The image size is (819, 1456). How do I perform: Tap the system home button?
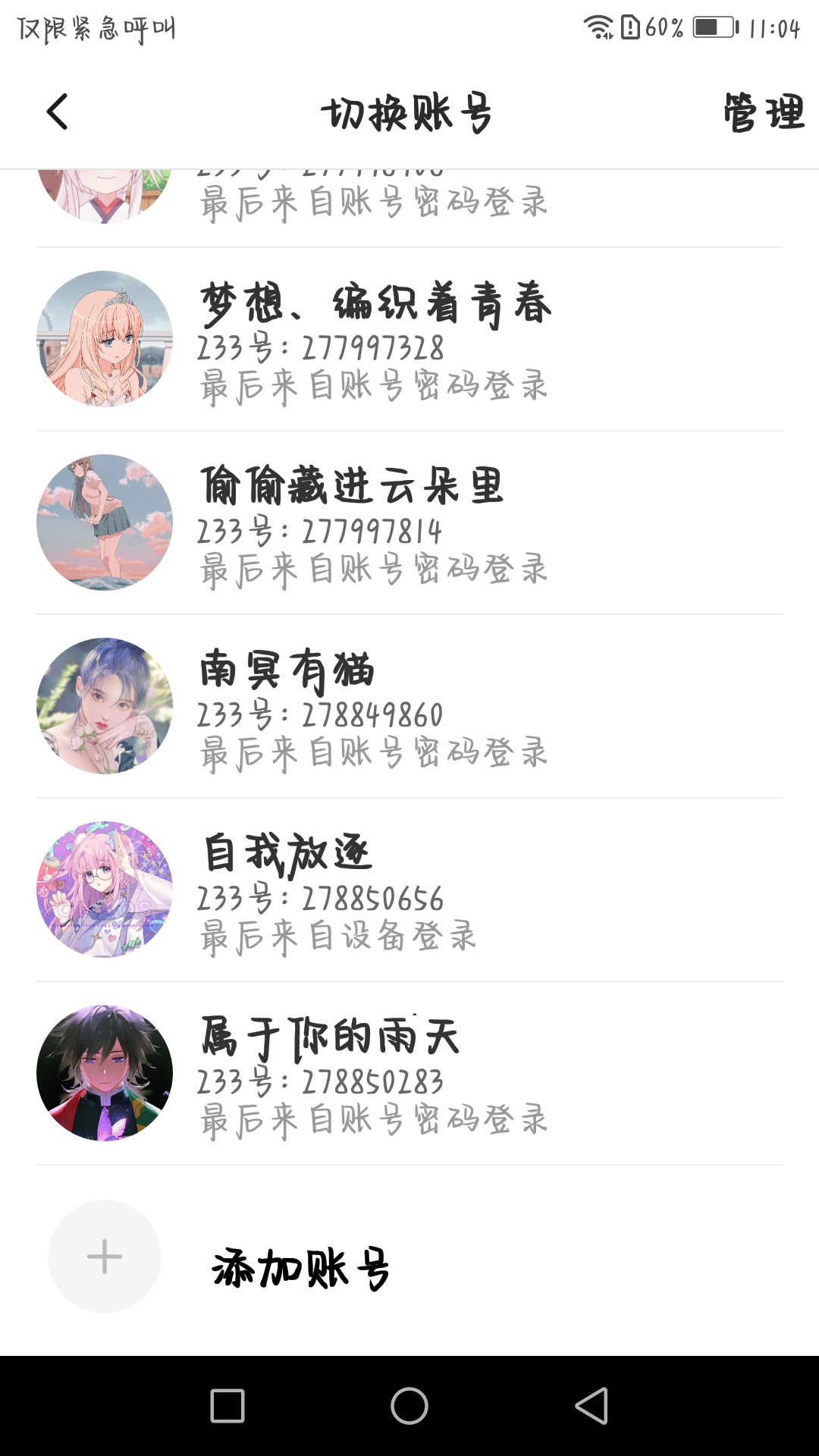point(409,1406)
